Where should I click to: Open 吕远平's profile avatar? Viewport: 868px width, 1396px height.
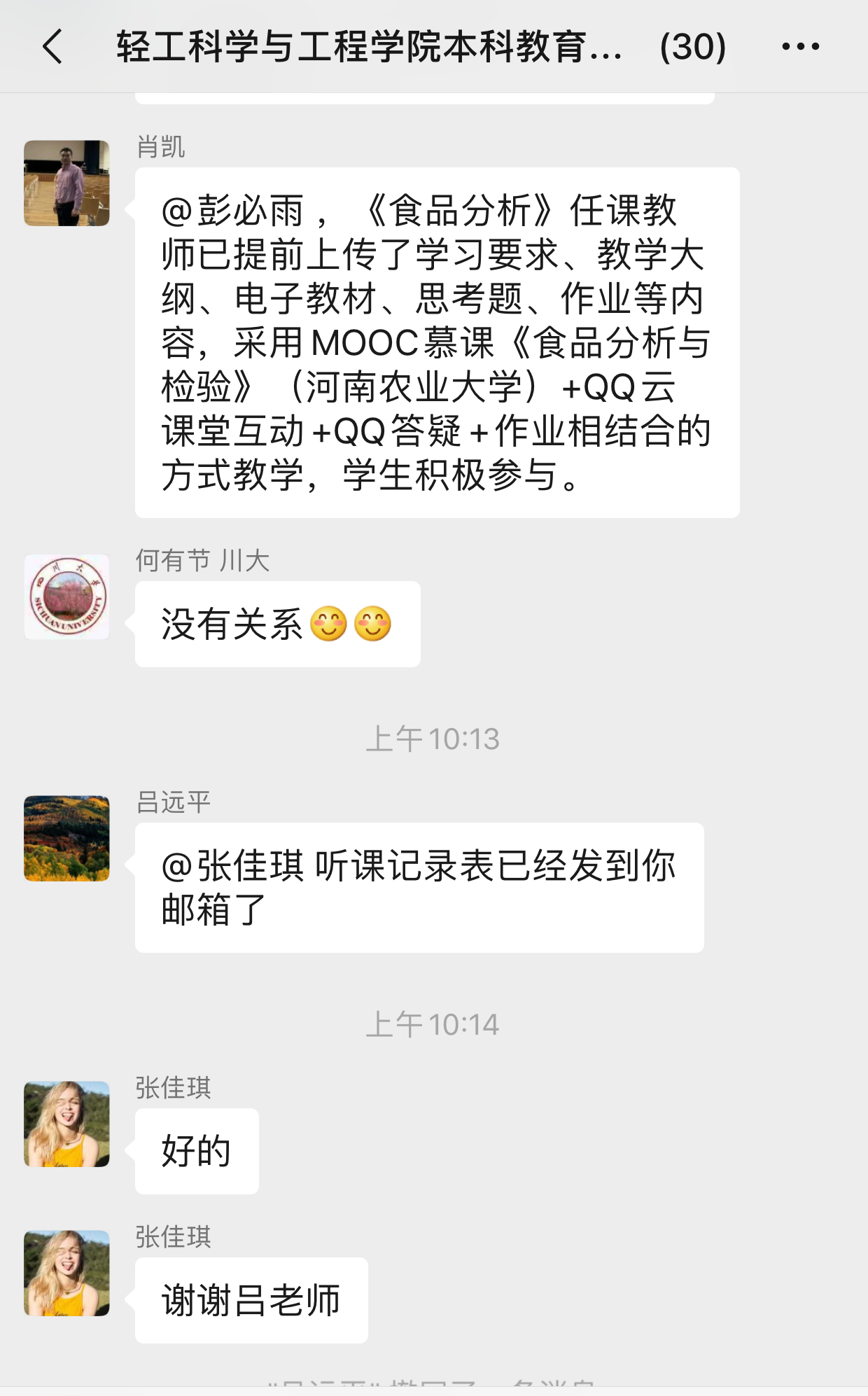pos(66,838)
